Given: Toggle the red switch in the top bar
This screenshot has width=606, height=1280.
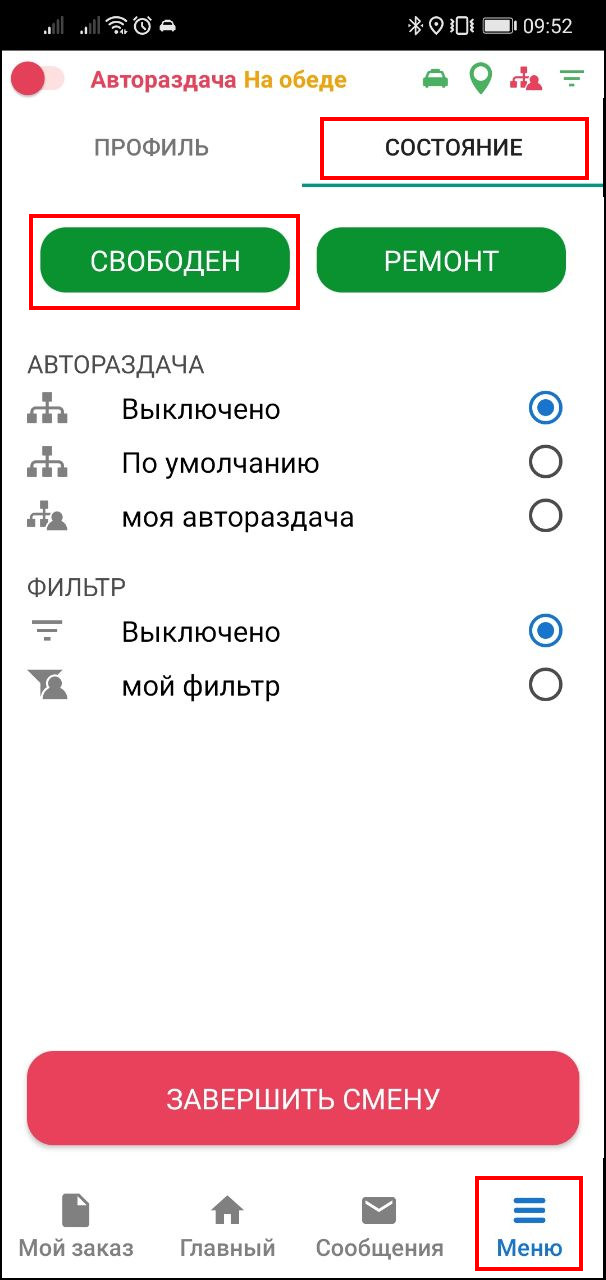Looking at the screenshot, I should (37, 80).
